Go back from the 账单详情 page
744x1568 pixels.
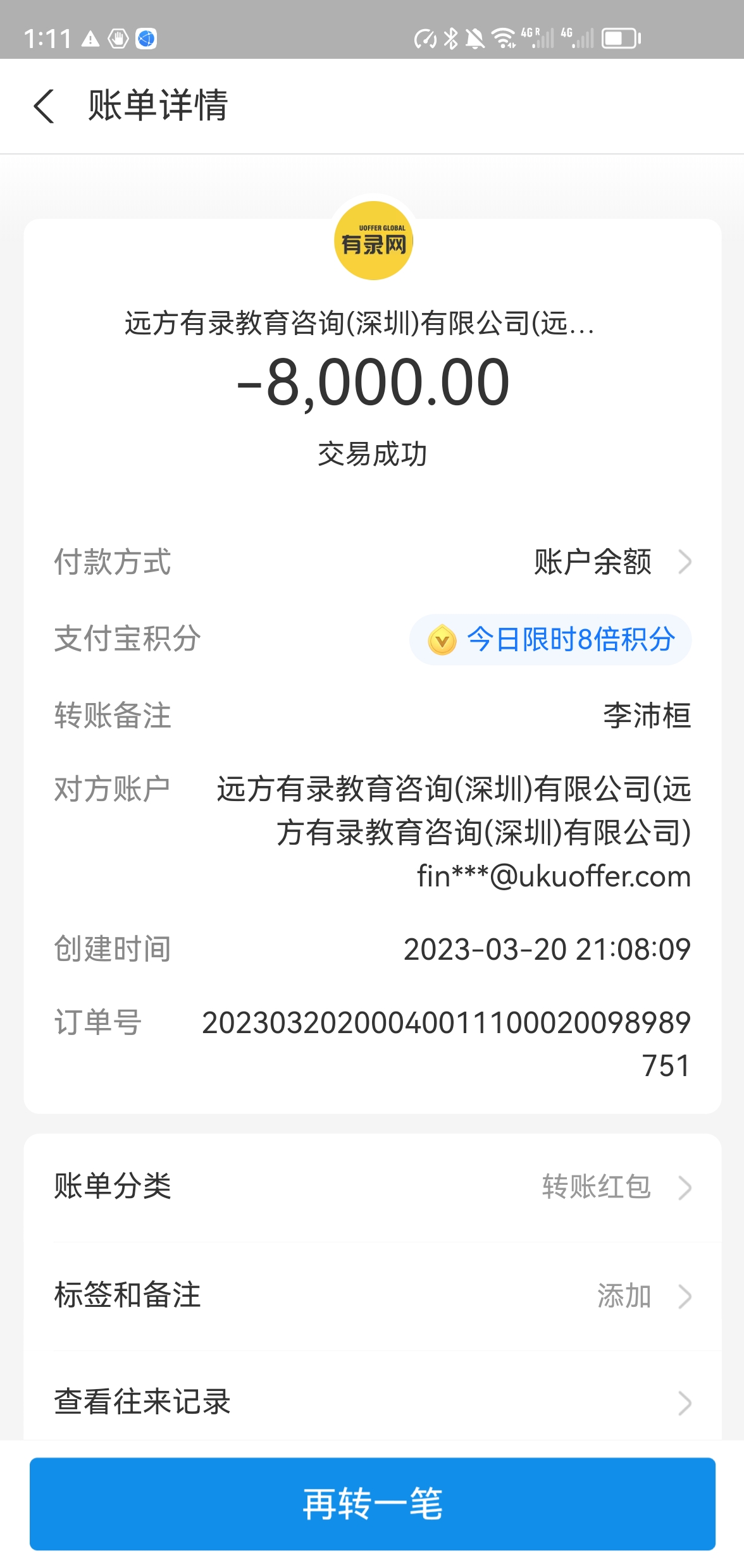coord(44,106)
